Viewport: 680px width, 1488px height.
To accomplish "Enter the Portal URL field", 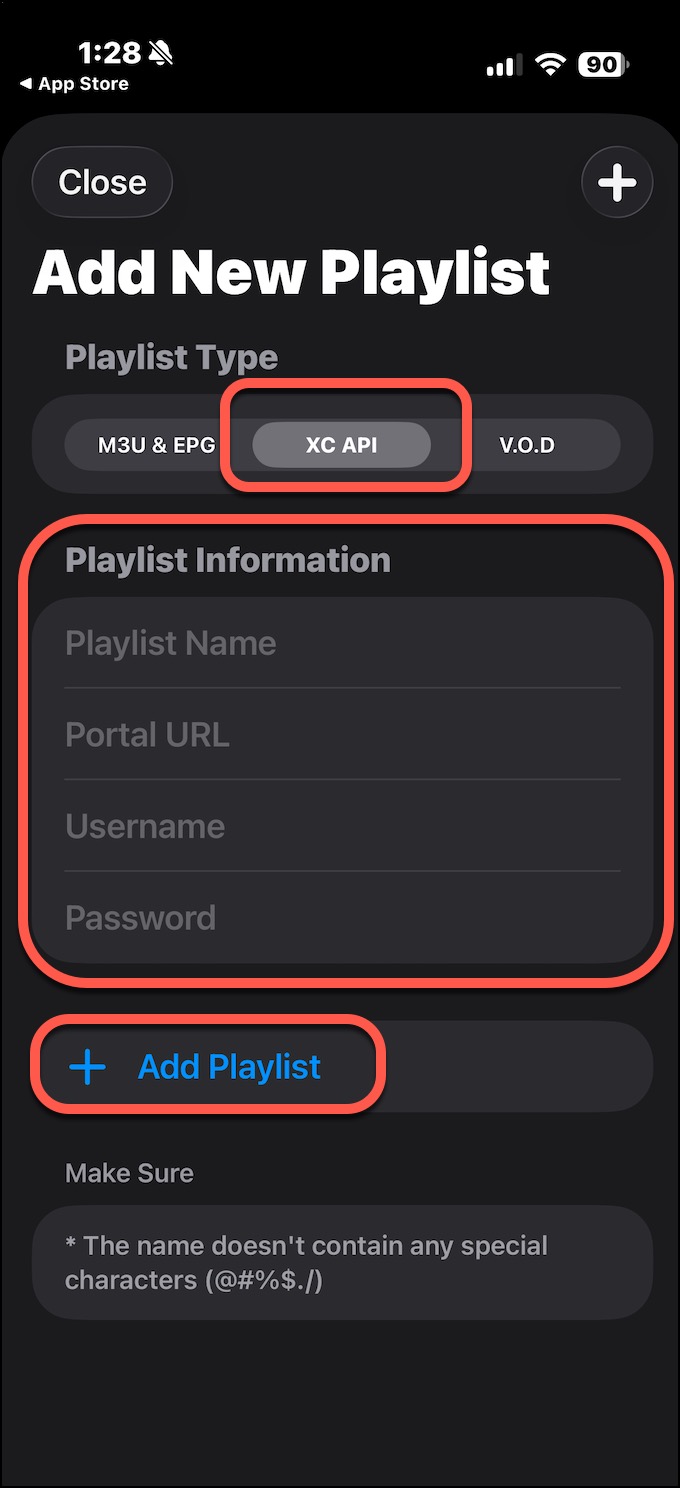I will pyautogui.click(x=340, y=735).
